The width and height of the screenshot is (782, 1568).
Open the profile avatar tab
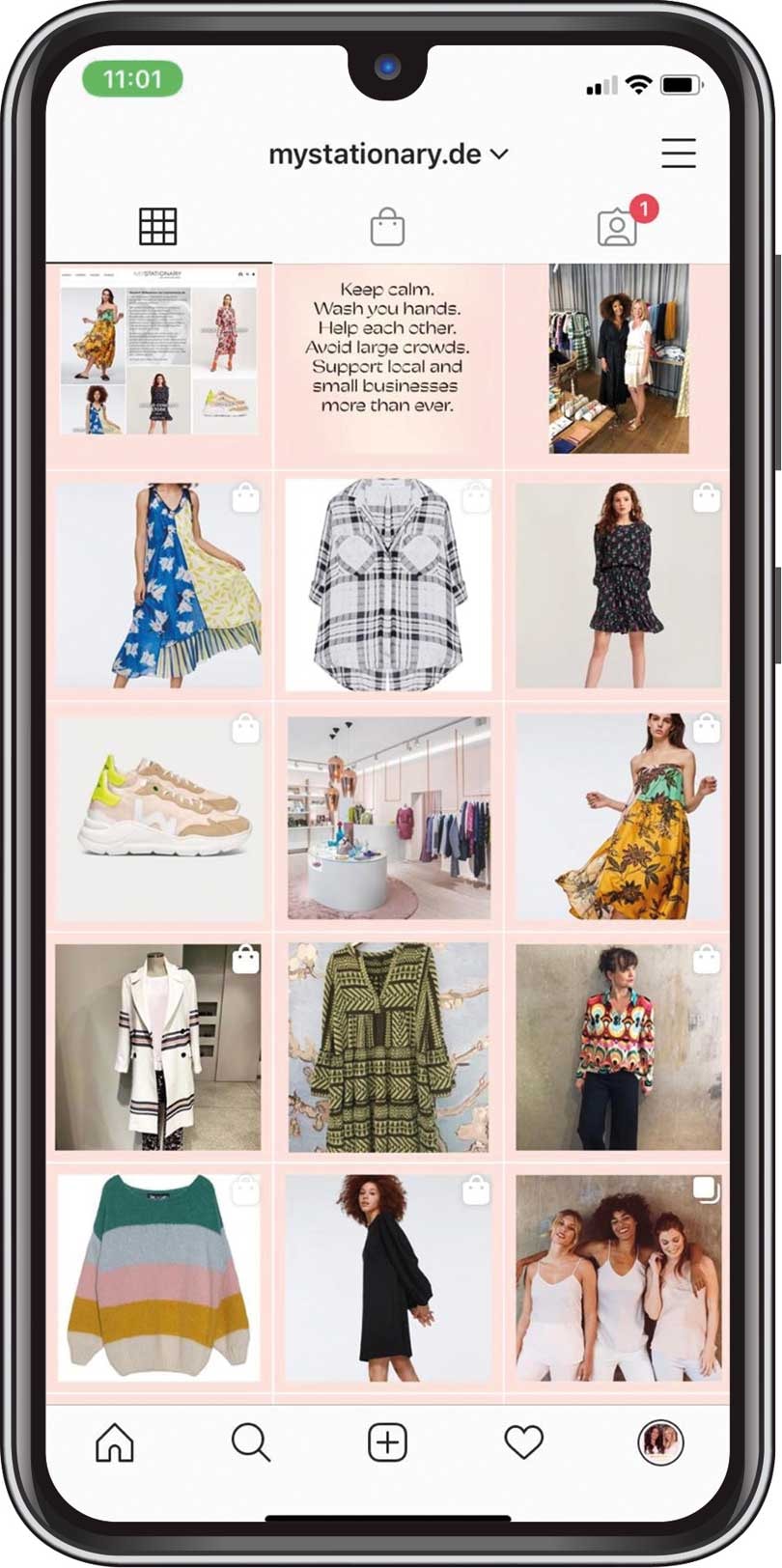(x=660, y=1442)
